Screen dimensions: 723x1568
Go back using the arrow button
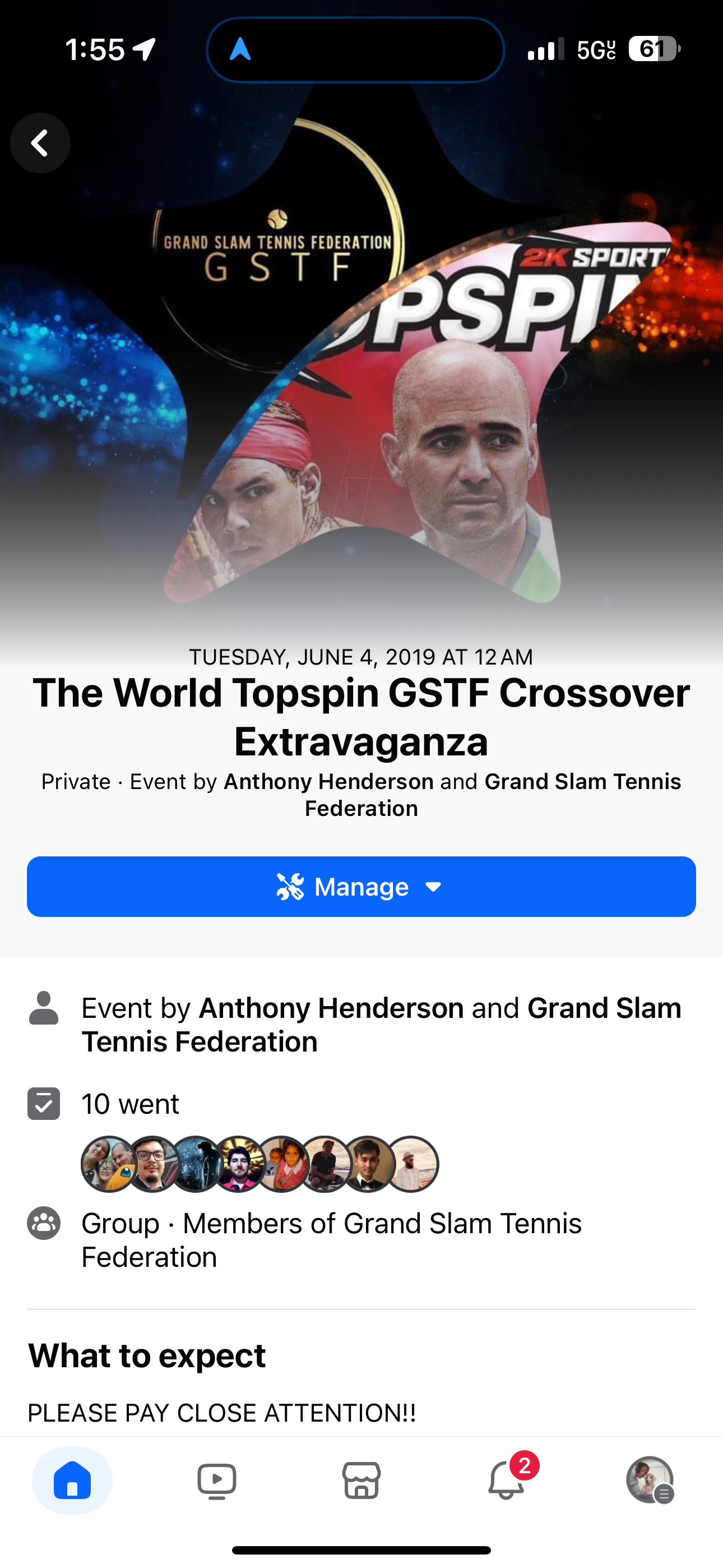click(x=40, y=144)
